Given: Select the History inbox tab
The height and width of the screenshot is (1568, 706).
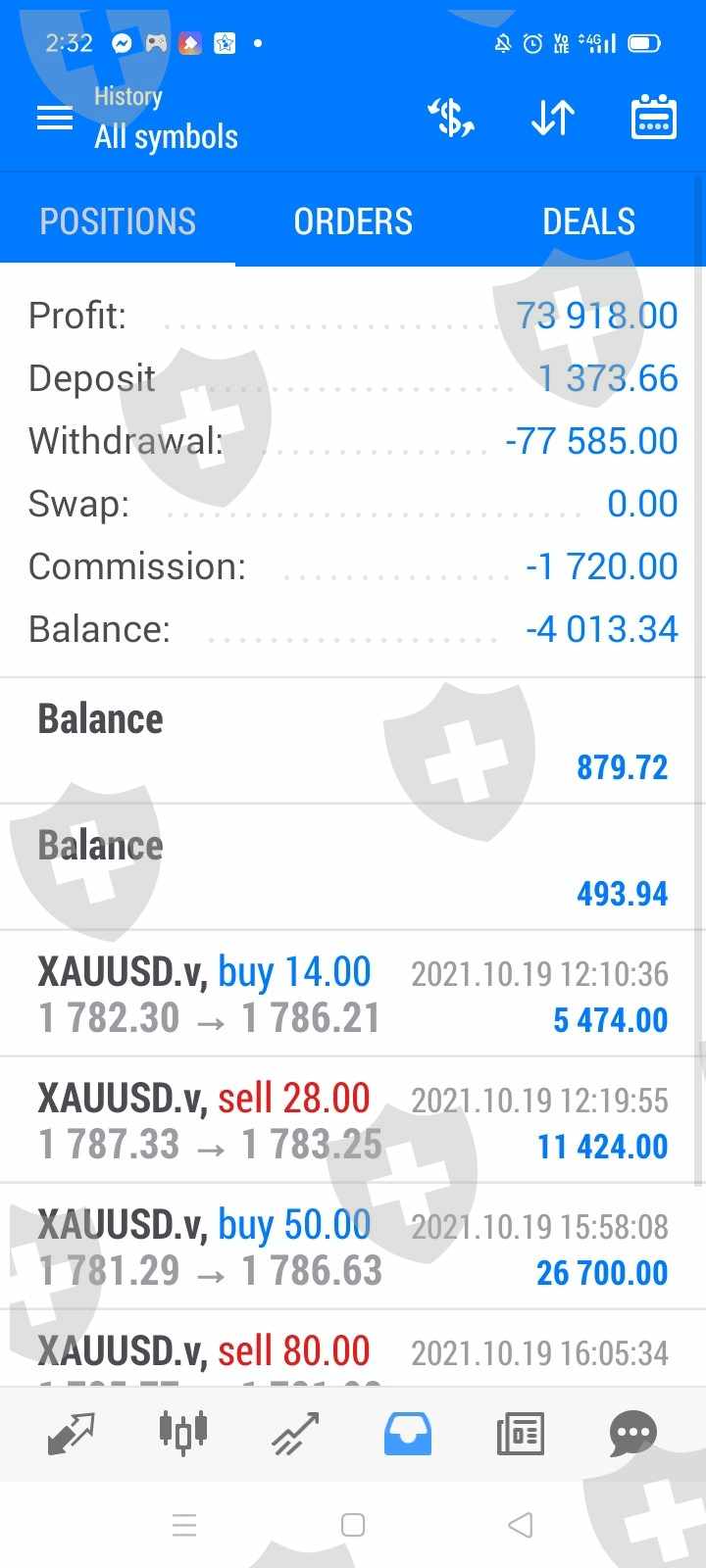Looking at the screenshot, I should 407,1434.
